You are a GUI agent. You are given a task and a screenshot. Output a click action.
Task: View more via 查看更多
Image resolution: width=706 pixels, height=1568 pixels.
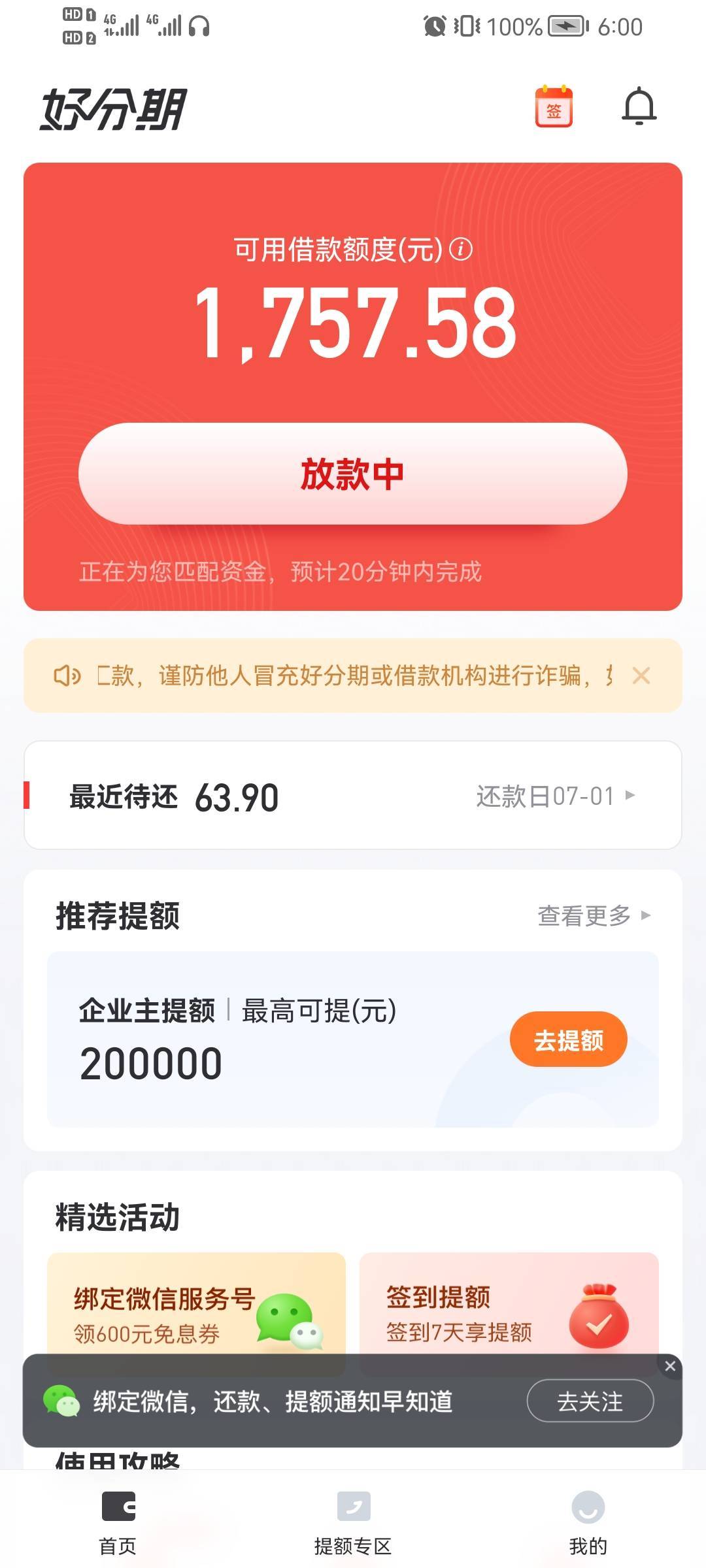pos(594,915)
